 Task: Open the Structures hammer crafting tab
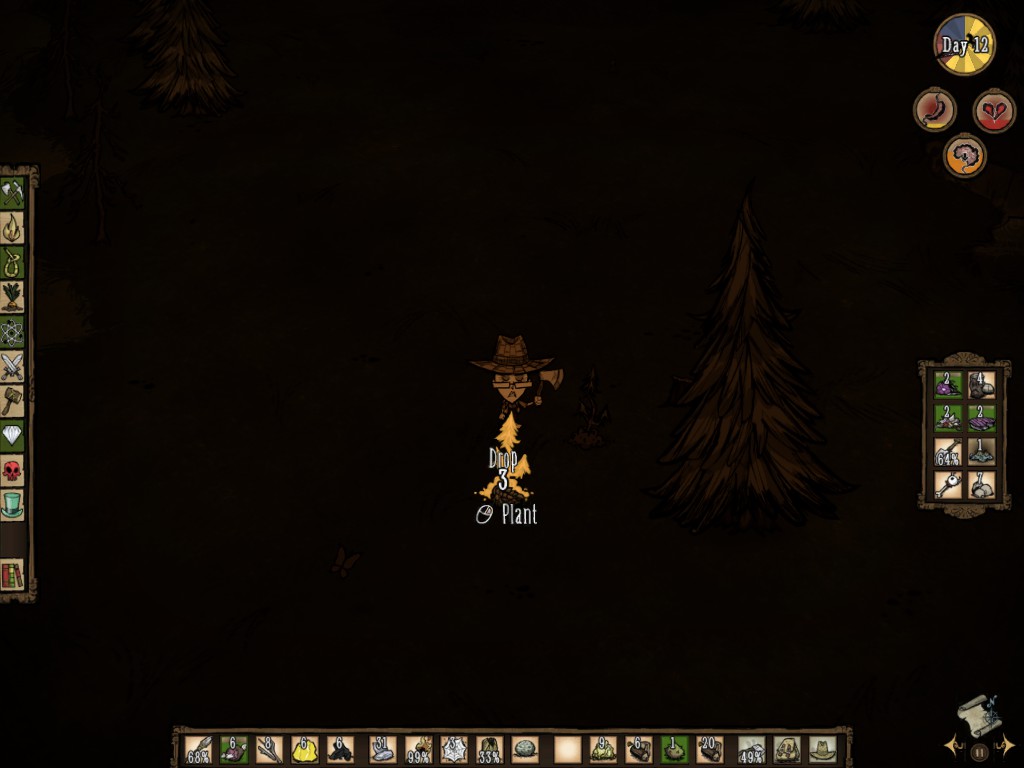coord(12,400)
